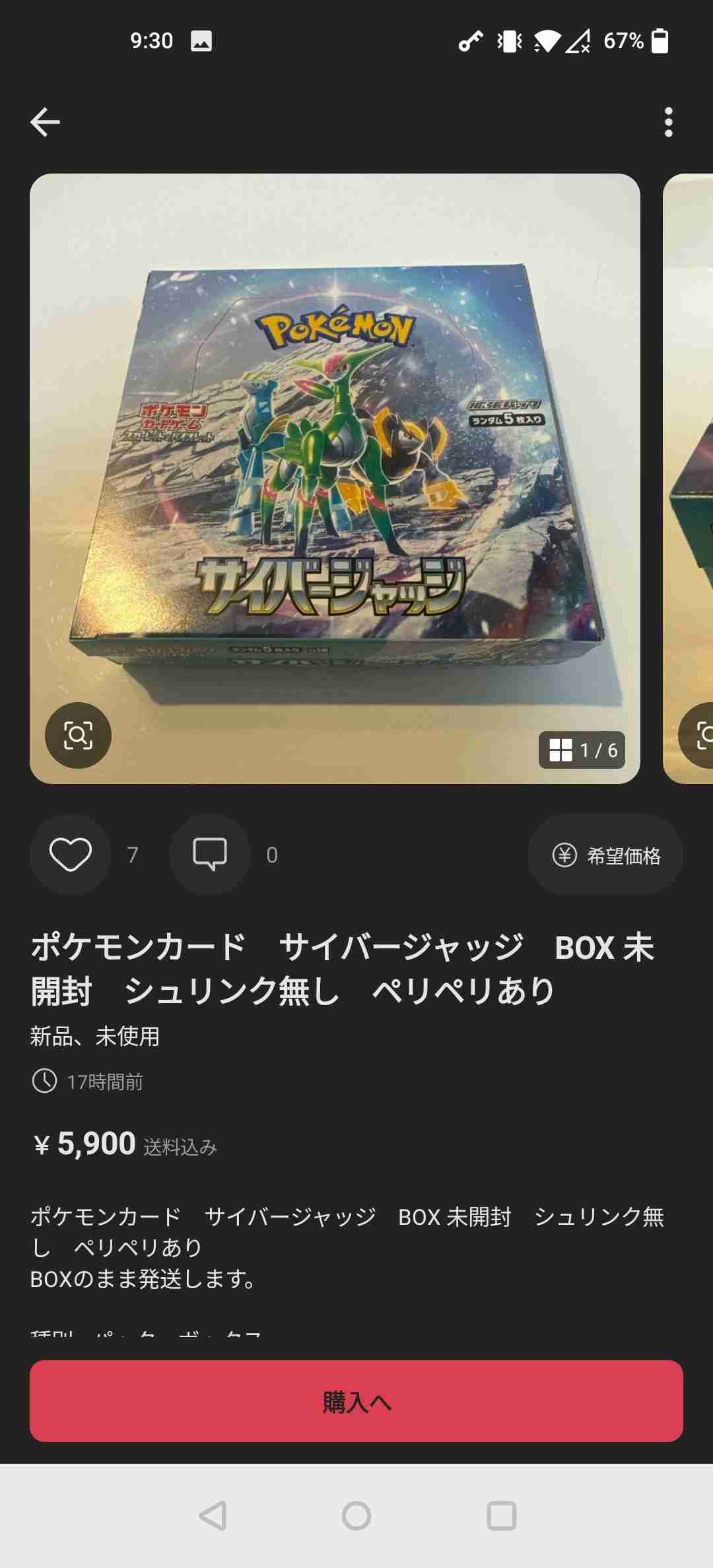Open the three-dot overflow menu
The height and width of the screenshot is (1568, 713).
point(668,122)
